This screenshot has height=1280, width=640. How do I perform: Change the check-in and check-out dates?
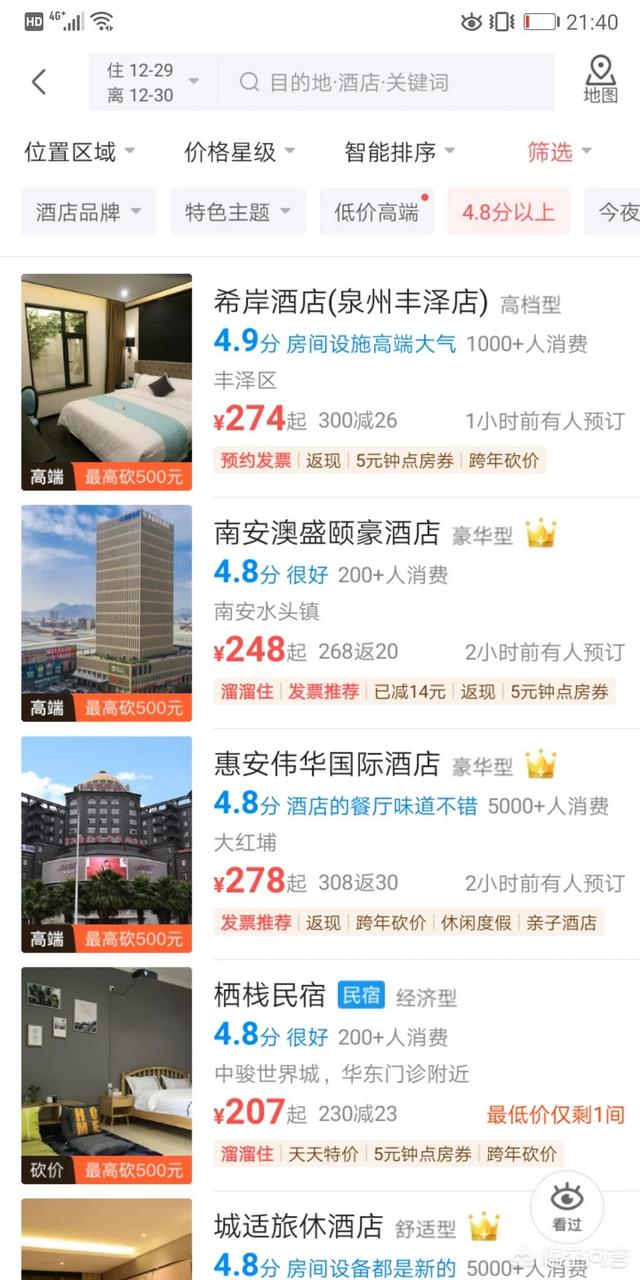point(152,82)
